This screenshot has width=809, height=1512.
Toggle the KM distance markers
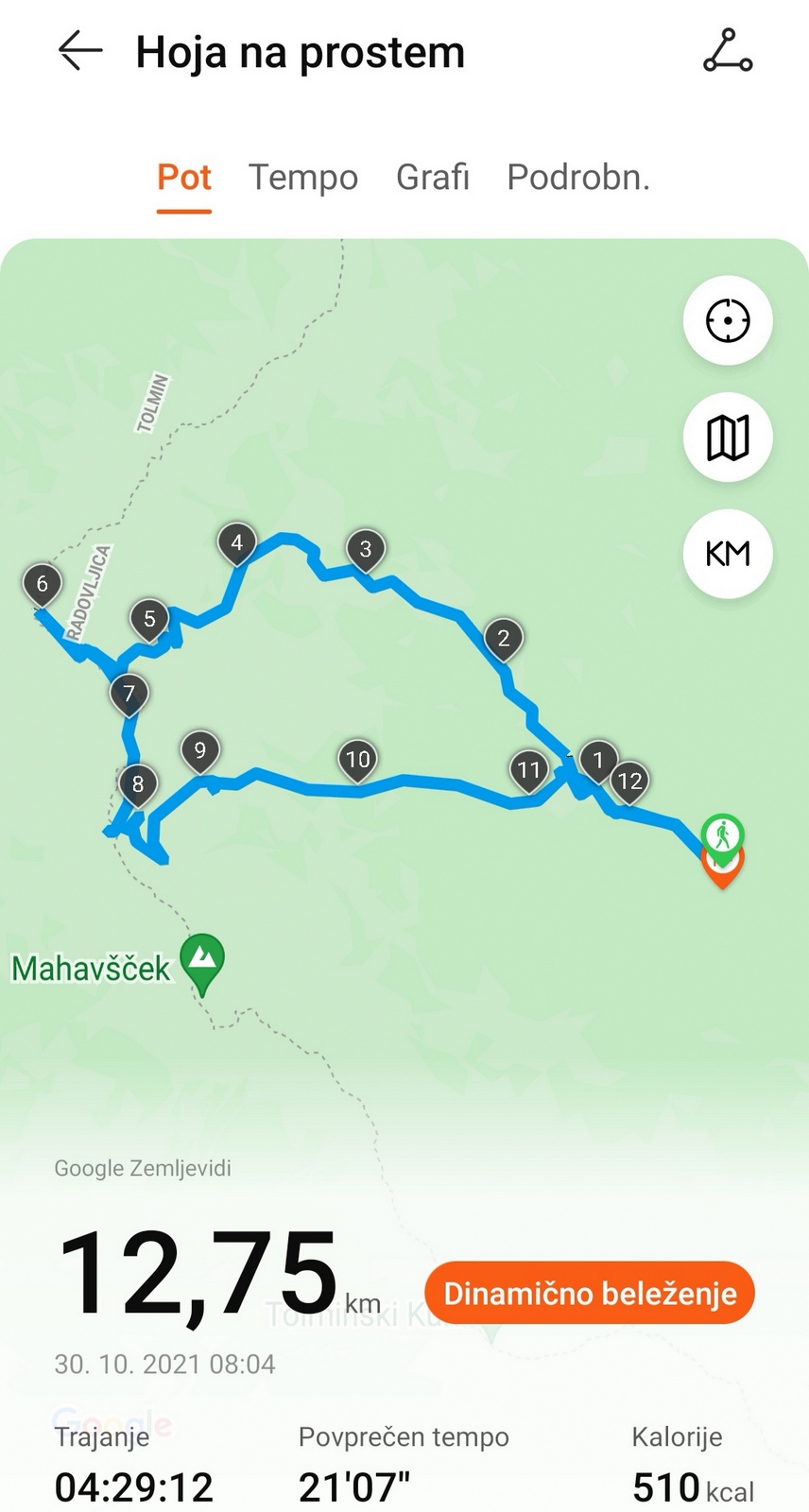(x=728, y=554)
